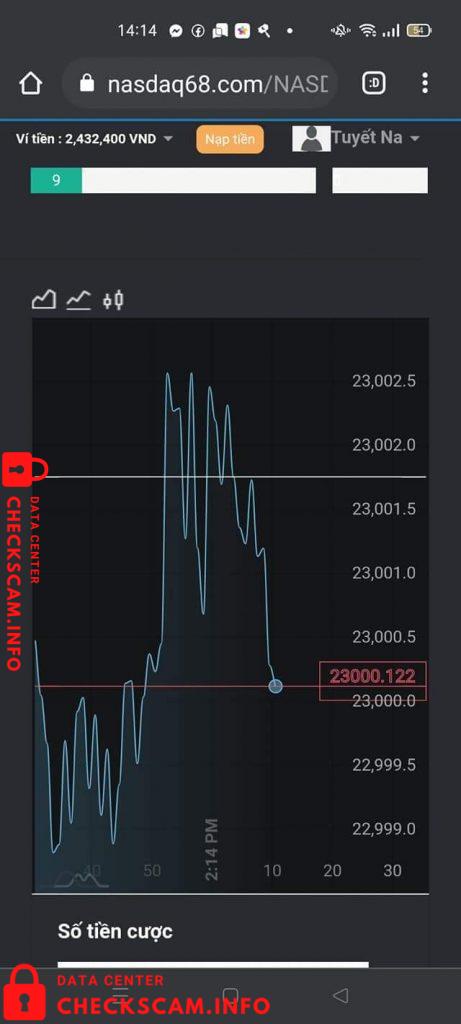Viewport: 461px width, 1024px height.
Task: Switch to the area chart type
Action: [x=44, y=300]
